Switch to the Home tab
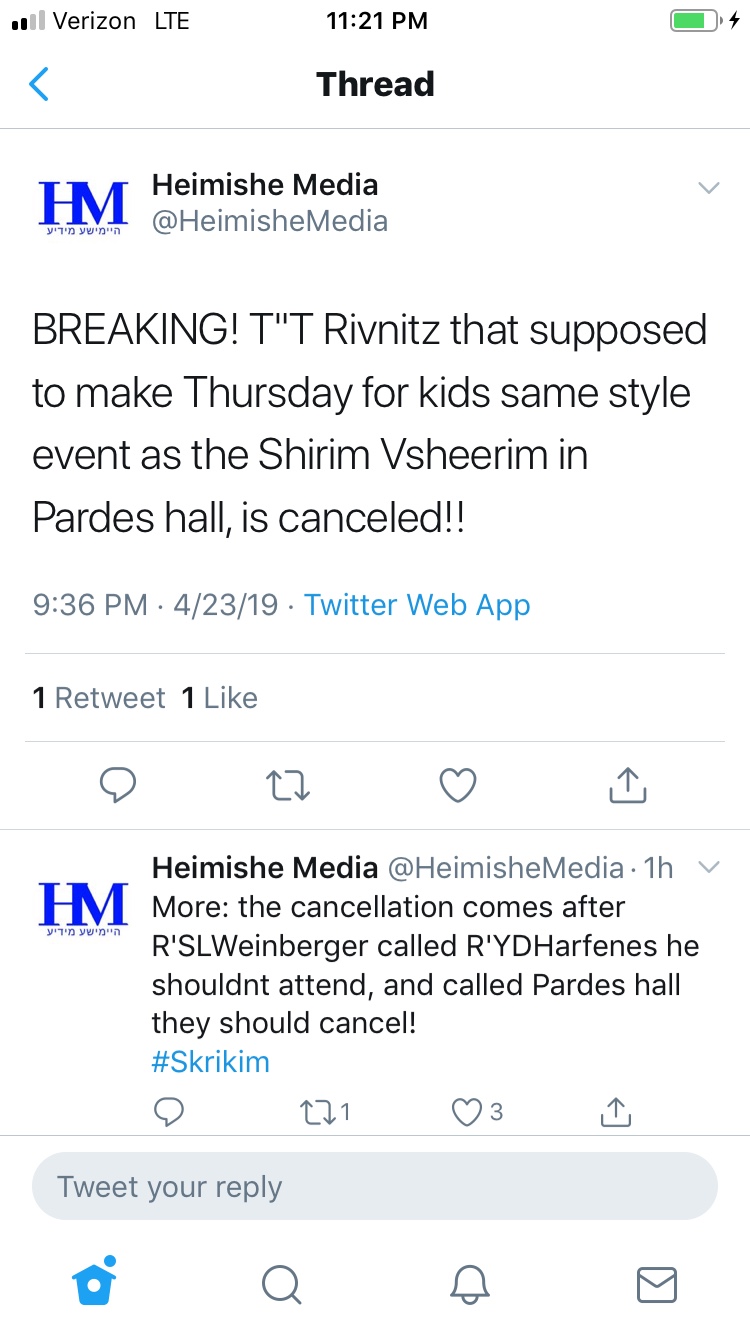 tap(95, 1282)
